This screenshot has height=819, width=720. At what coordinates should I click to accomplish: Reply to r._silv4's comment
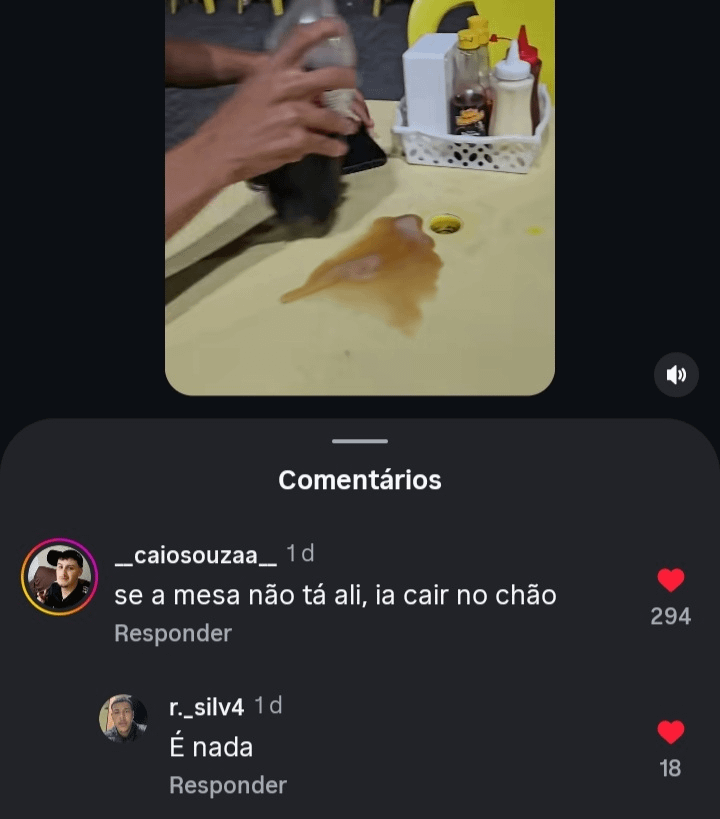[228, 785]
